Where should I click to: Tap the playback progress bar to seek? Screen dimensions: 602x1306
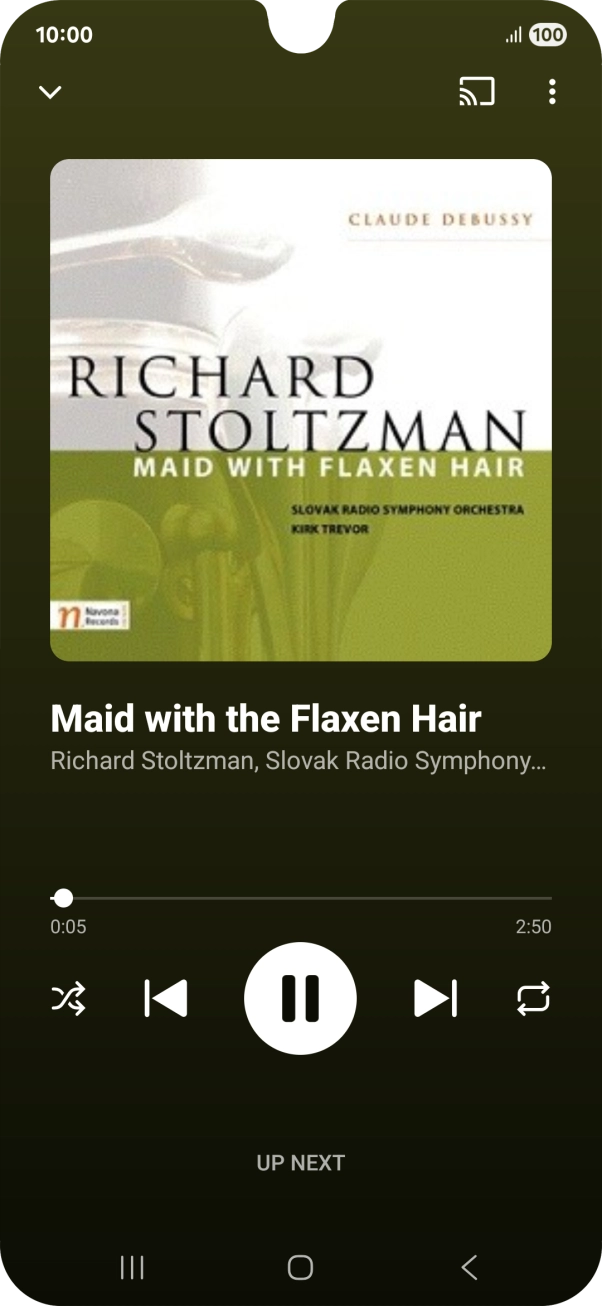tap(300, 898)
